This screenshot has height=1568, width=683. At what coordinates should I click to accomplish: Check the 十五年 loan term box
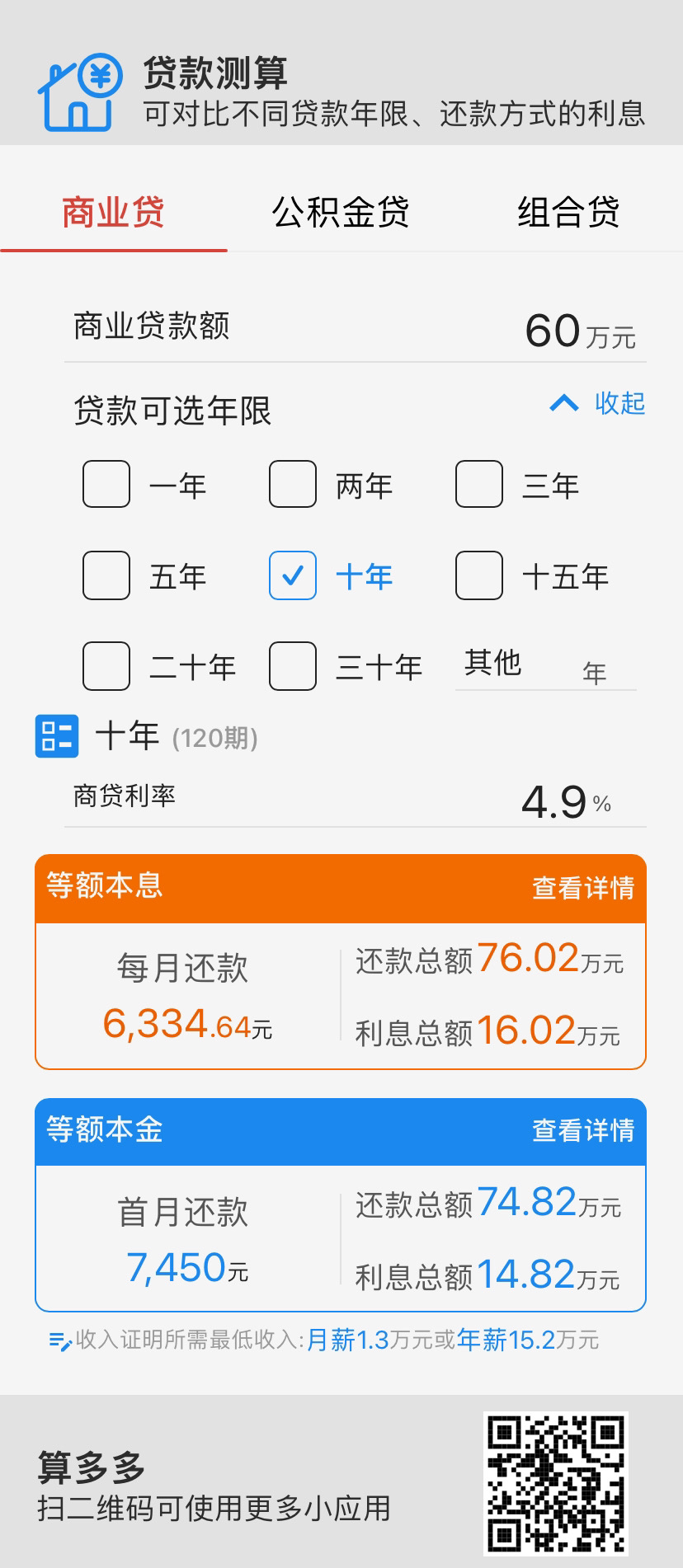tap(479, 575)
